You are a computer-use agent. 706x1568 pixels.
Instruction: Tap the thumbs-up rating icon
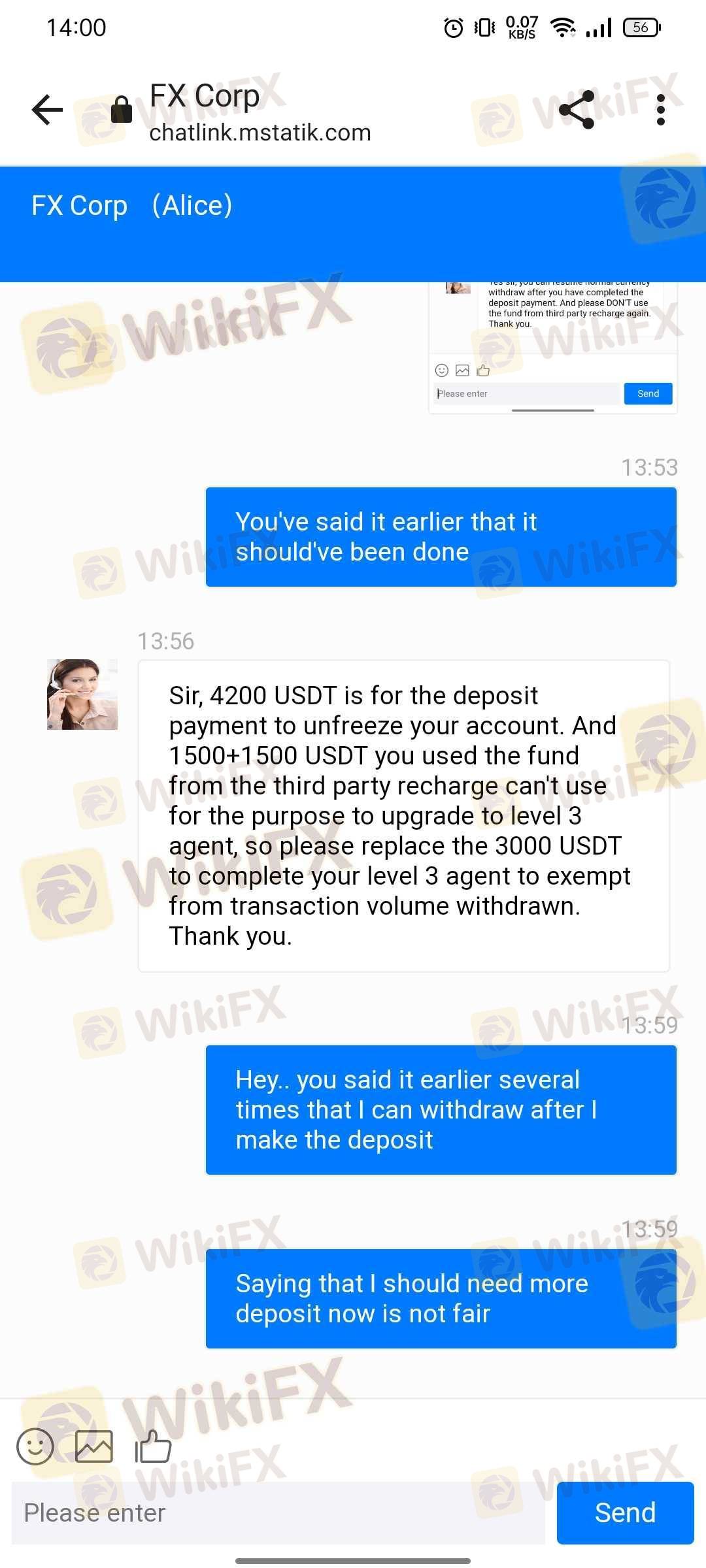point(153,1446)
